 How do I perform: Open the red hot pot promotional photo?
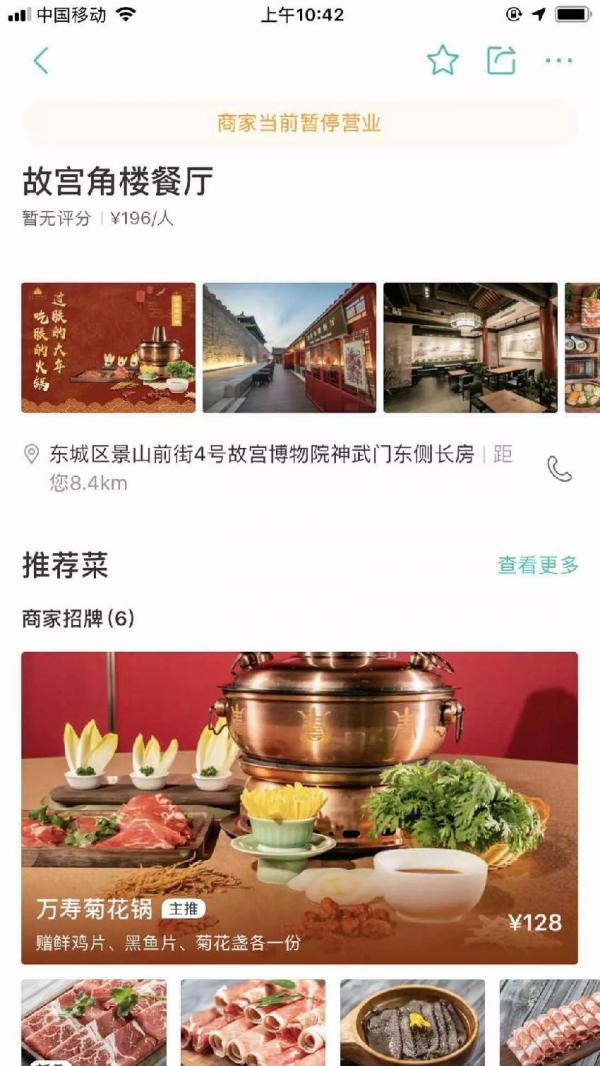pyautogui.click(x=109, y=347)
